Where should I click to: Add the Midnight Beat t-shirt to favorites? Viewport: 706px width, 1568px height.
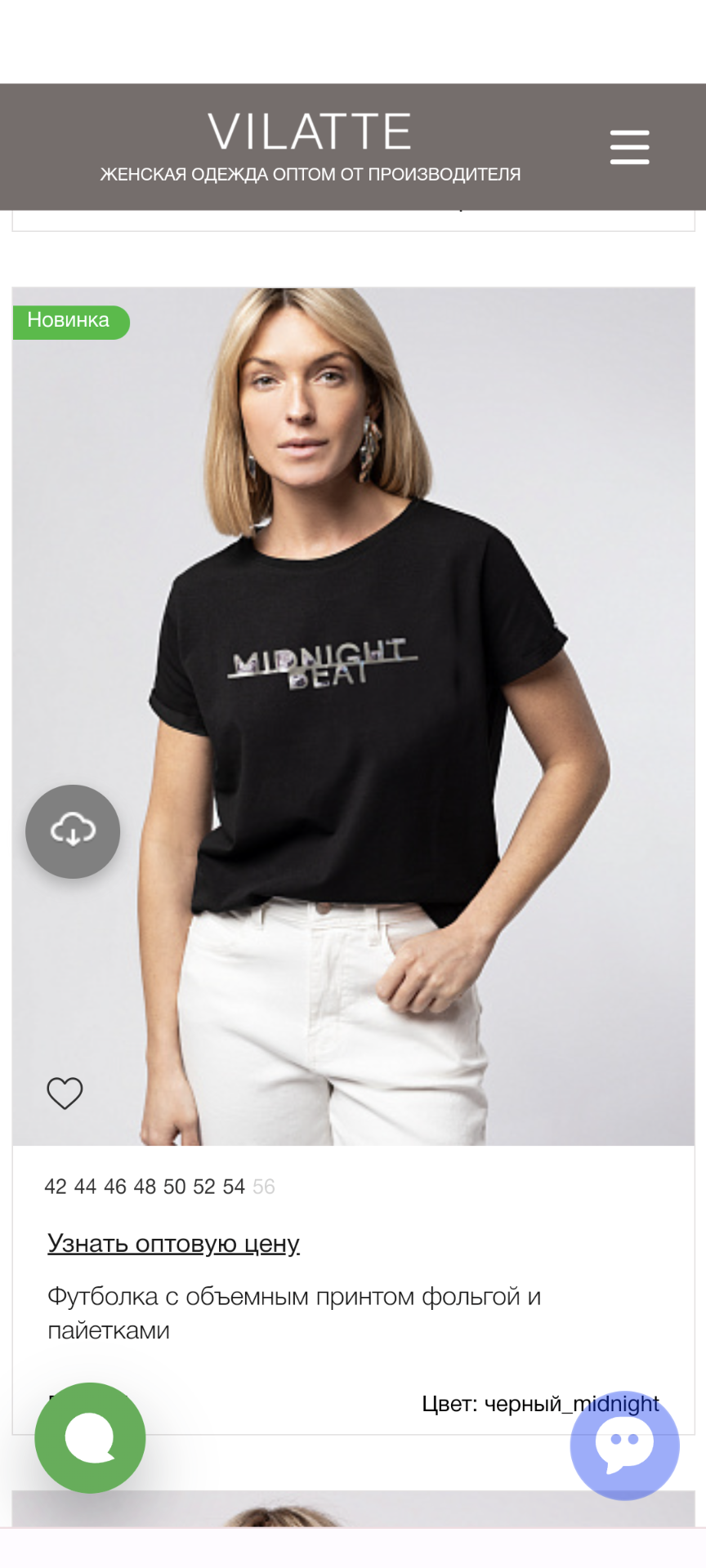coord(65,1093)
